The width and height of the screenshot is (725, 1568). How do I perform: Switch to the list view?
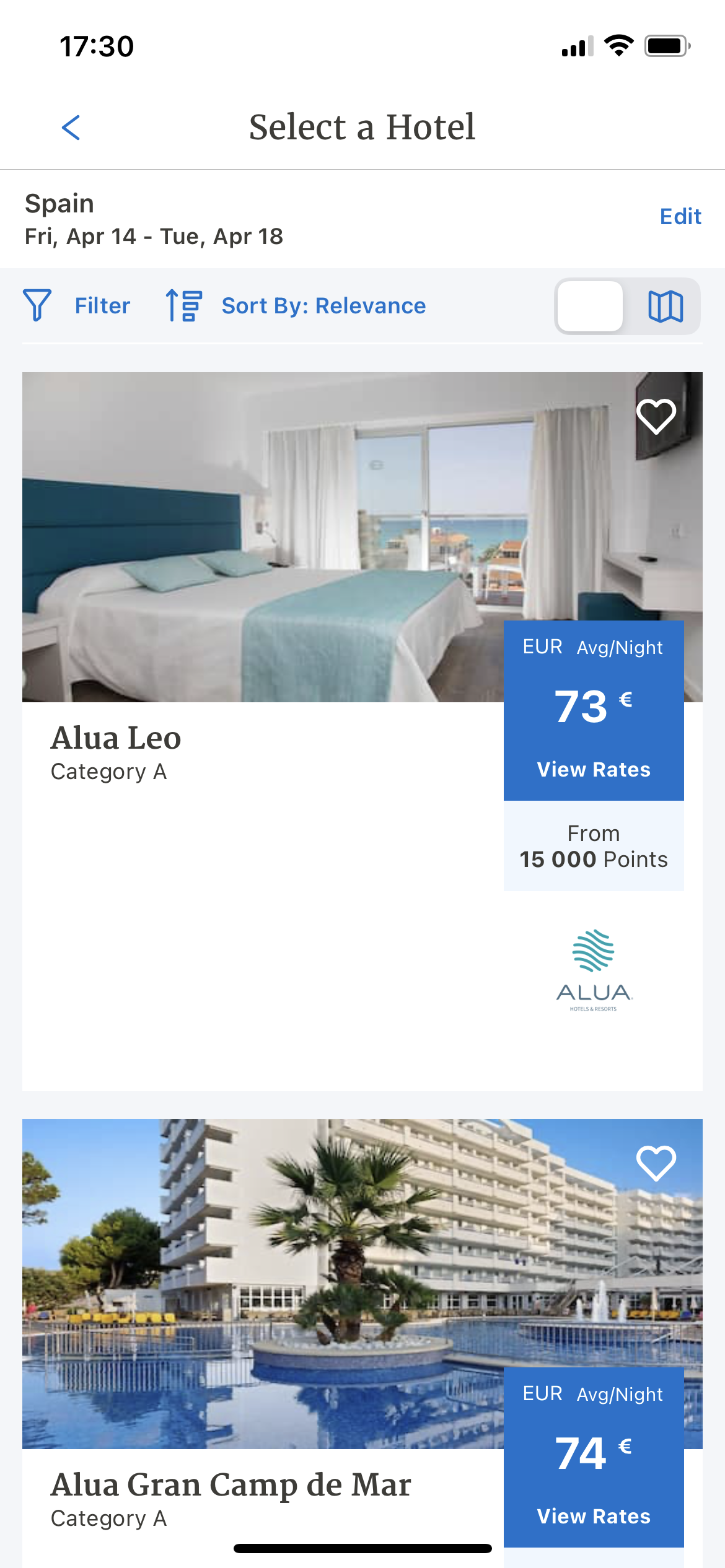click(x=590, y=307)
